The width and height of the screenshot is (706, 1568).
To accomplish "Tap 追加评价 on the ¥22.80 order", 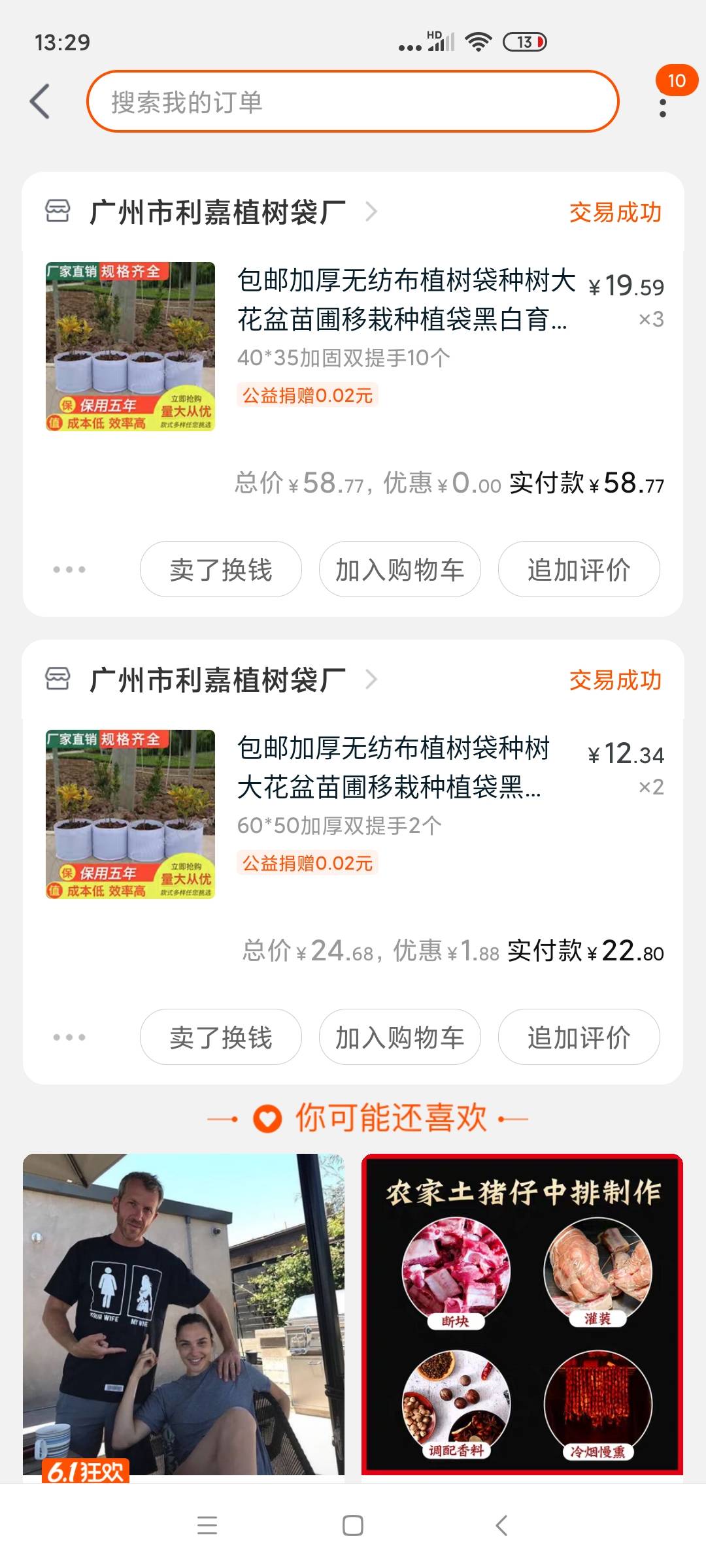I will tap(579, 1037).
